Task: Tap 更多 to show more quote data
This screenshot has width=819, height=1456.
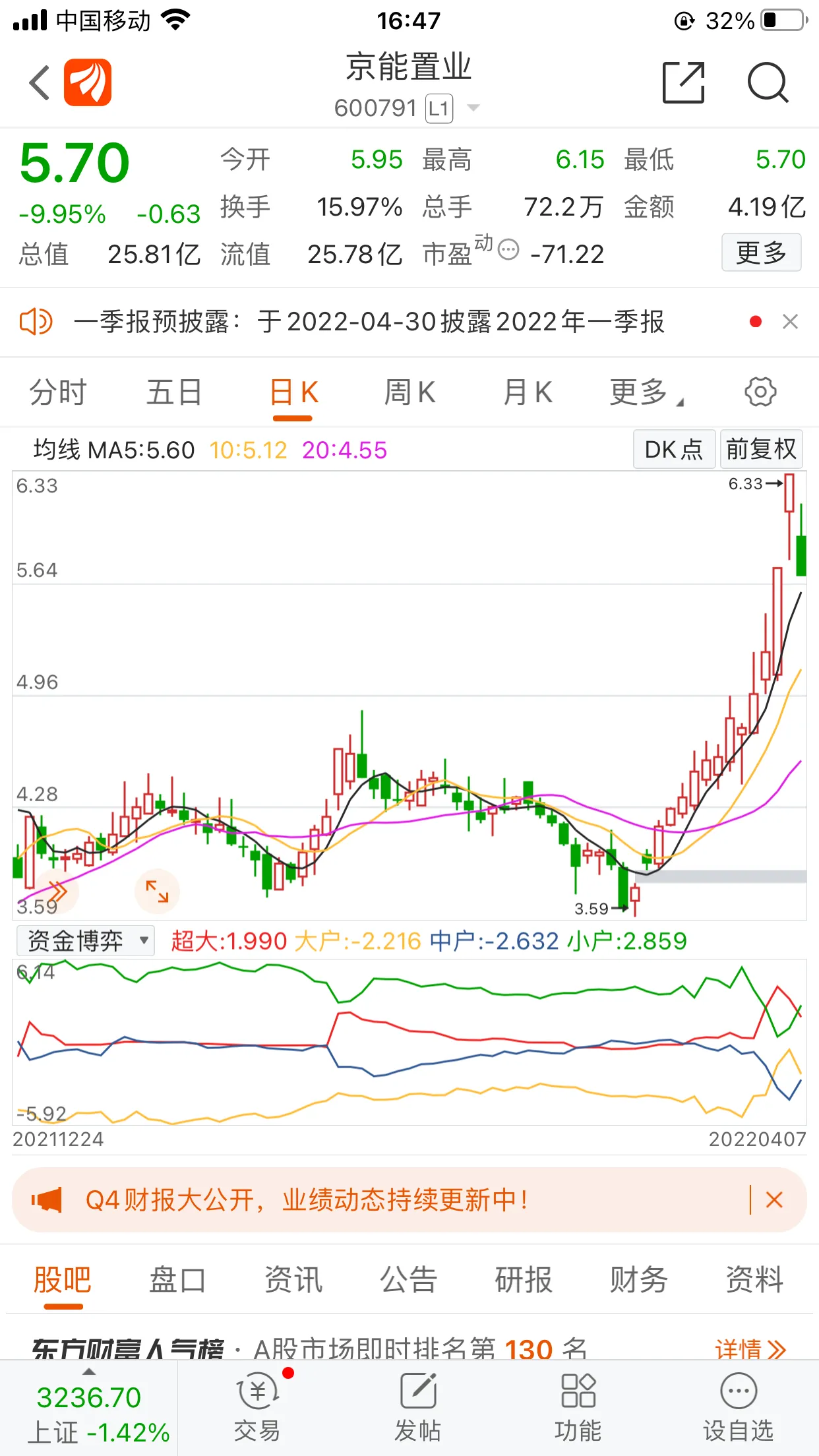Action: coord(761,253)
